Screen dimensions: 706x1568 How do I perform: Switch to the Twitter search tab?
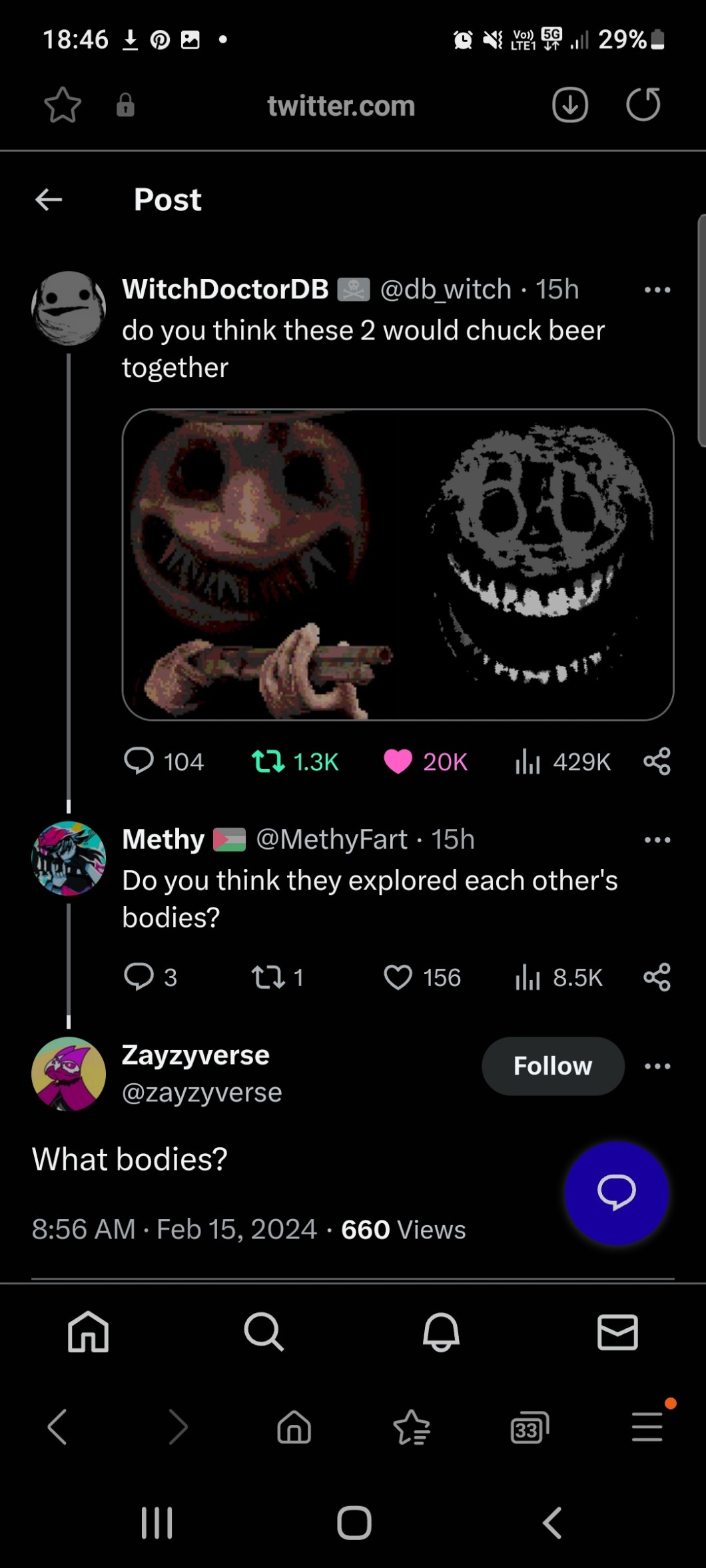(x=264, y=1332)
